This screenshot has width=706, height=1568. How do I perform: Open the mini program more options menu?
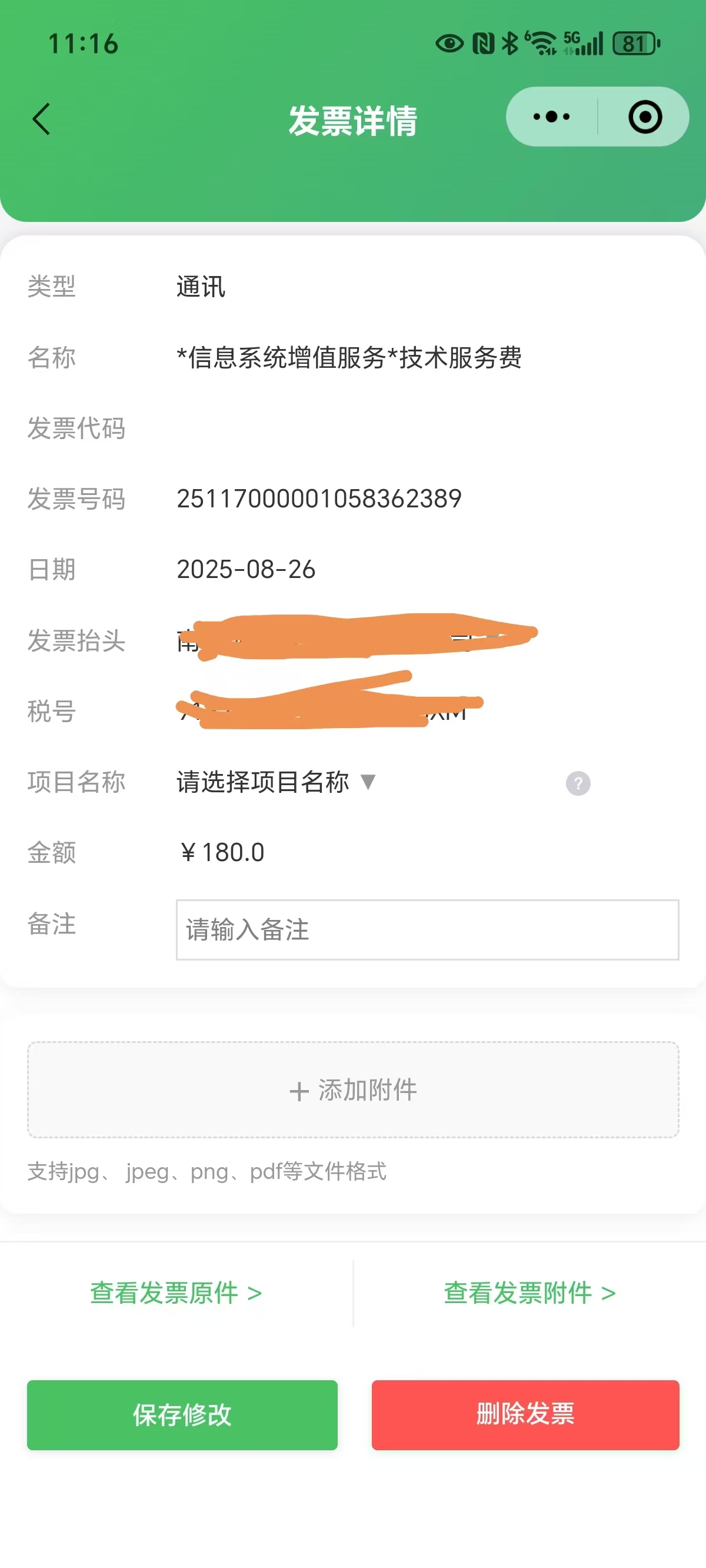pyautogui.click(x=551, y=117)
